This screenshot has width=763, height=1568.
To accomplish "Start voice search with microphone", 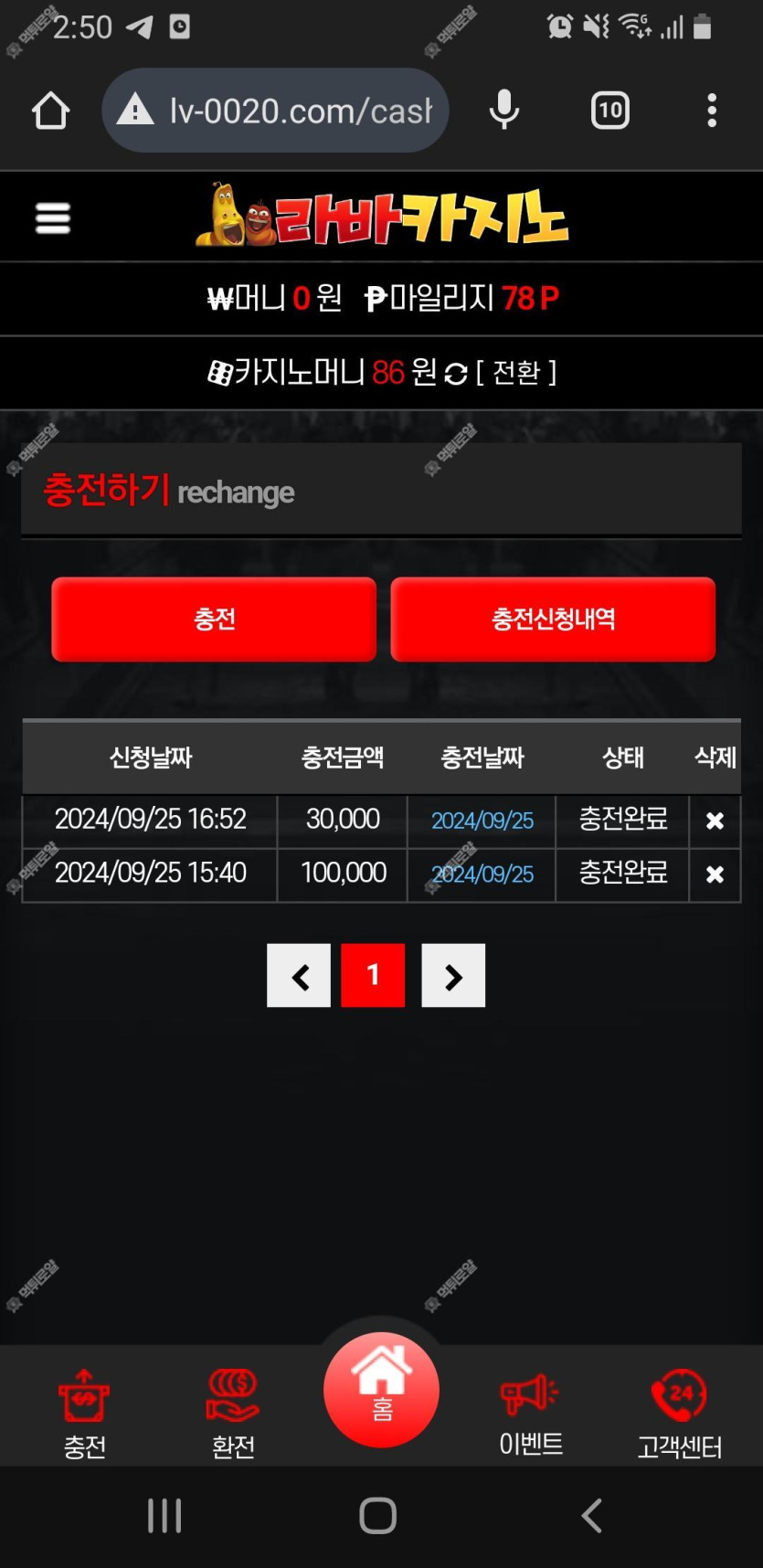I will (503, 111).
